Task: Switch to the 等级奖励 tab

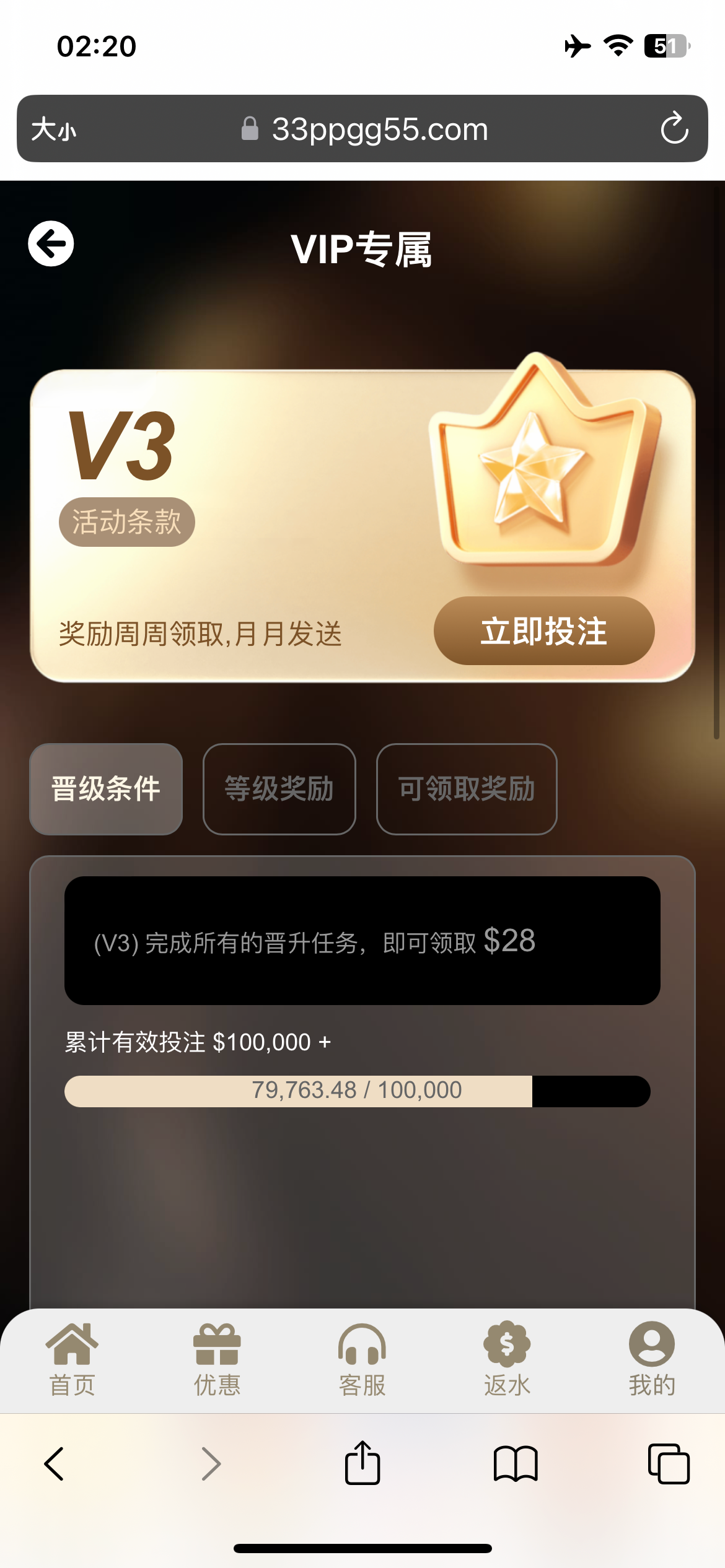Action: pos(279,789)
